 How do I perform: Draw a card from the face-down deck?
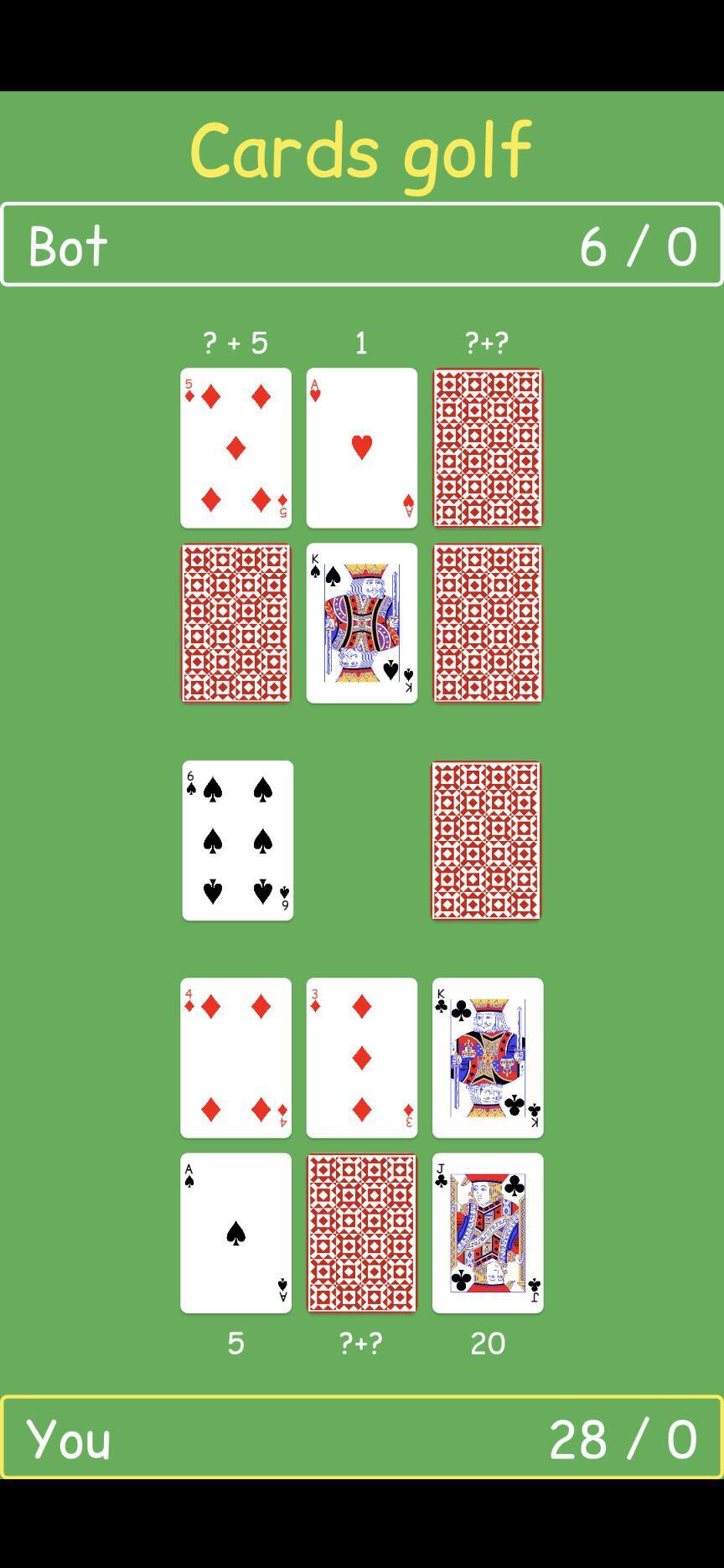pyautogui.click(x=487, y=840)
